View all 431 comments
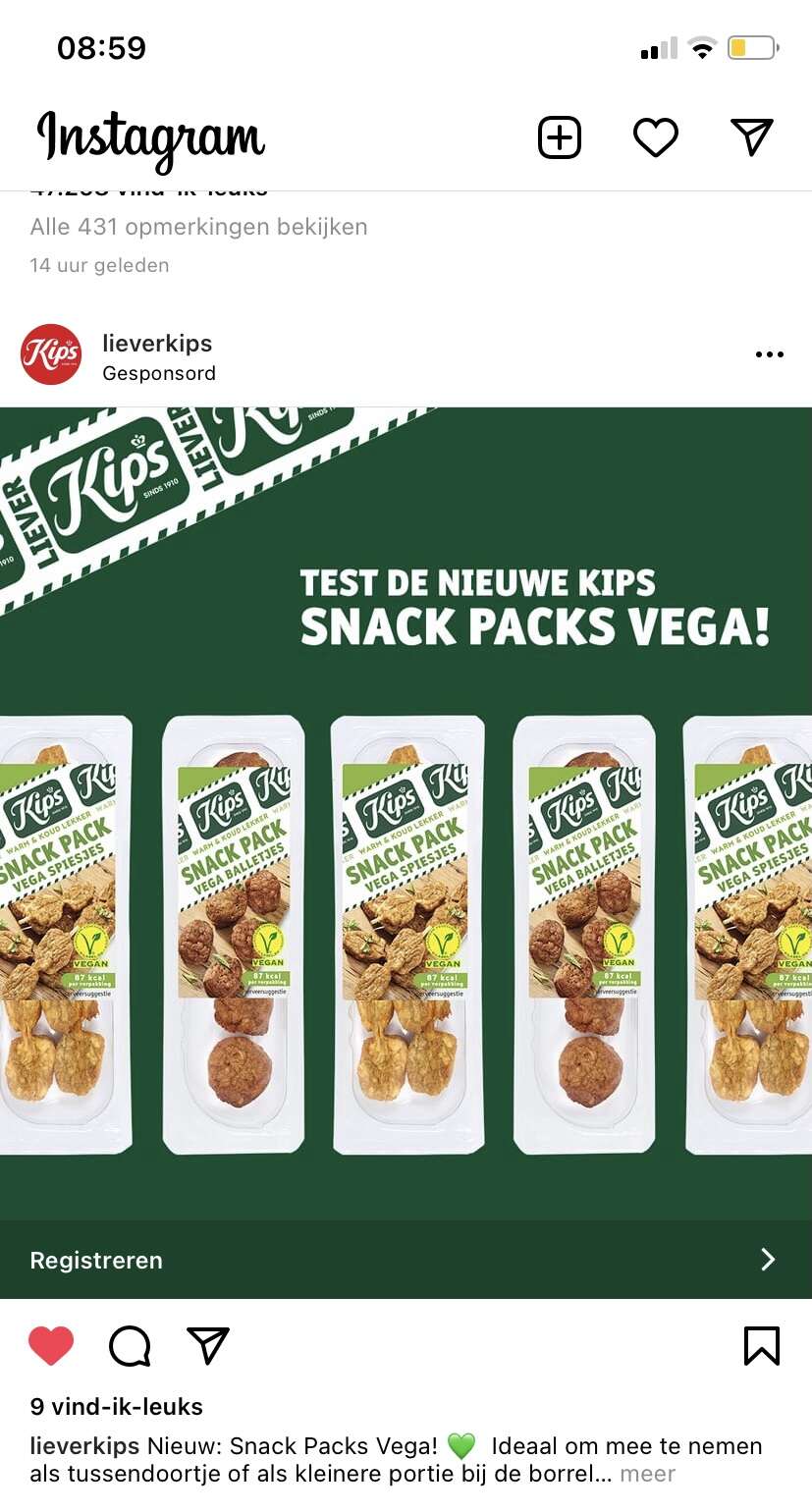Image resolution: width=812 pixels, height=1512 pixels. click(199, 227)
